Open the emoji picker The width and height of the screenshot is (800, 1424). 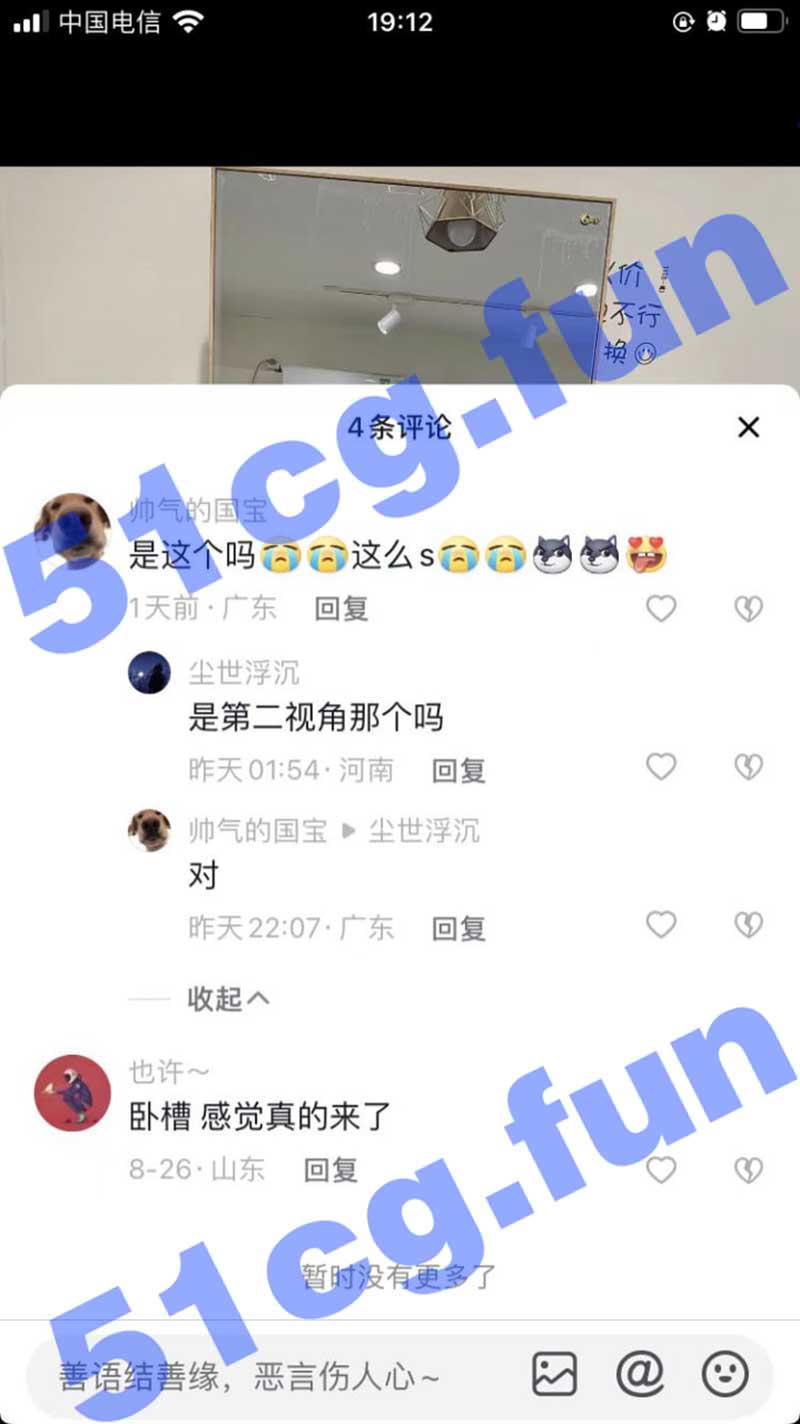click(725, 1375)
